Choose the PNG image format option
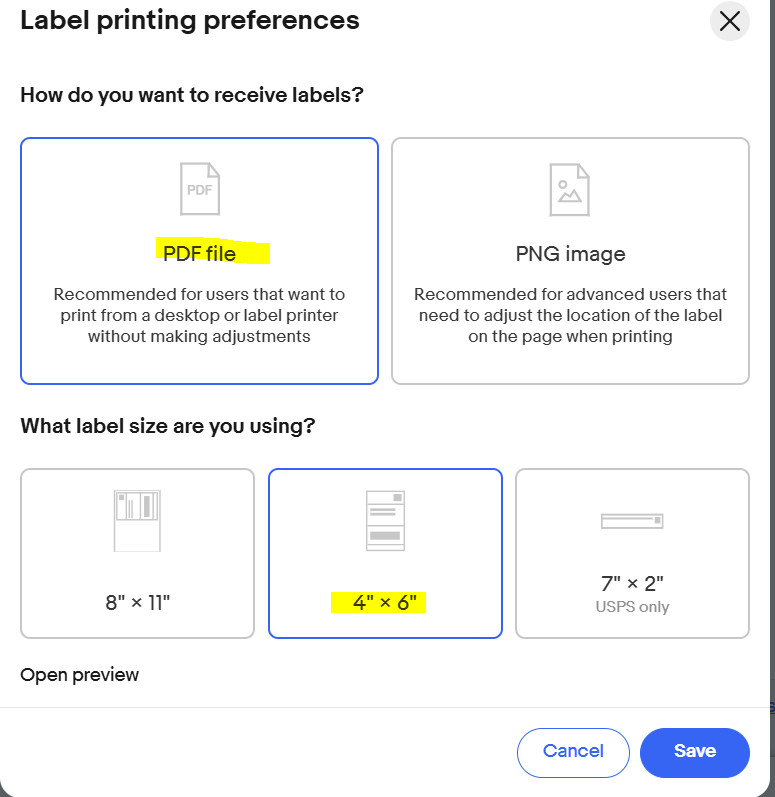This screenshot has width=775, height=797. [x=570, y=261]
